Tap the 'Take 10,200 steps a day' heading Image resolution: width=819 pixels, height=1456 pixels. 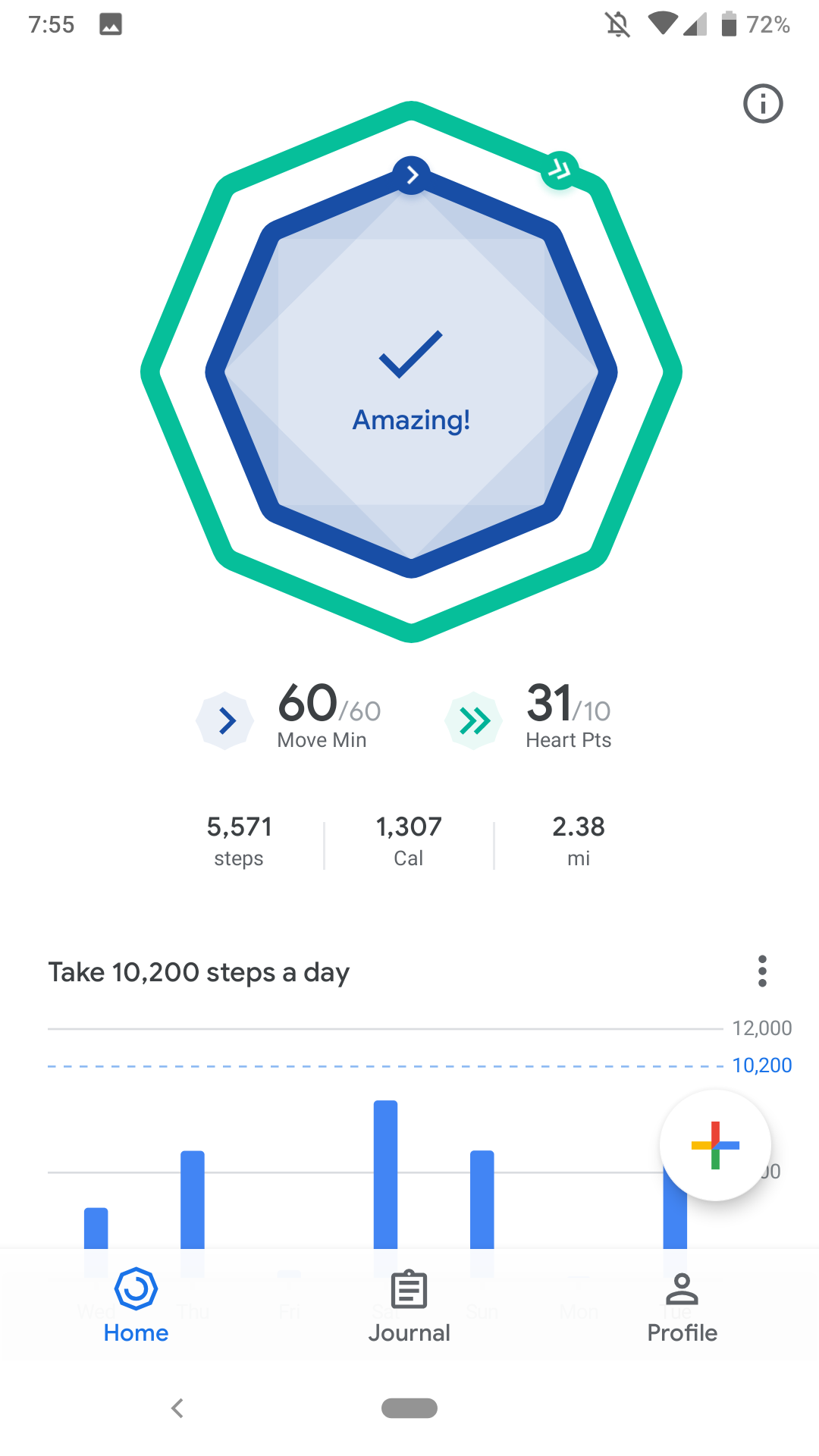pos(199,971)
